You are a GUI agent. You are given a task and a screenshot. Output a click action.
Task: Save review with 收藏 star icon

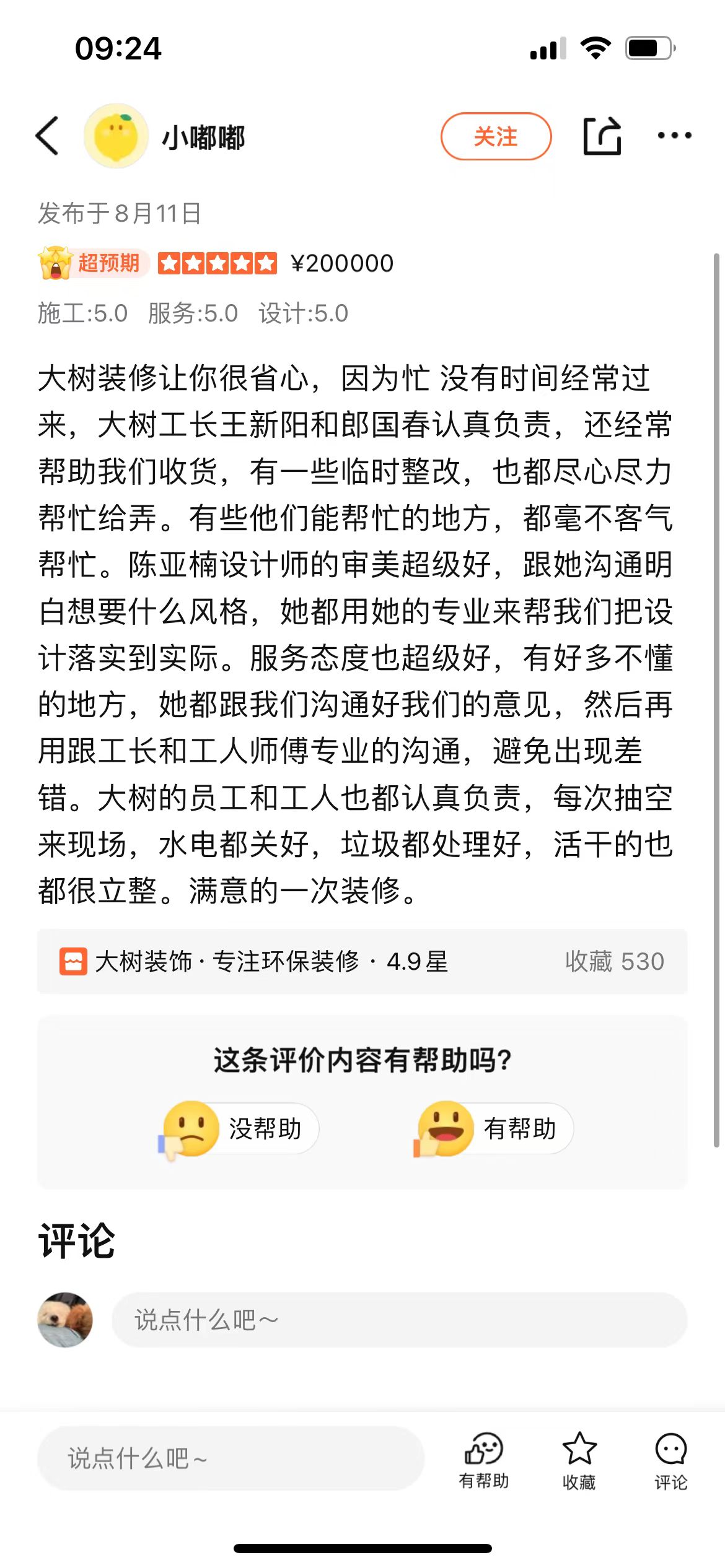pos(579,1460)
